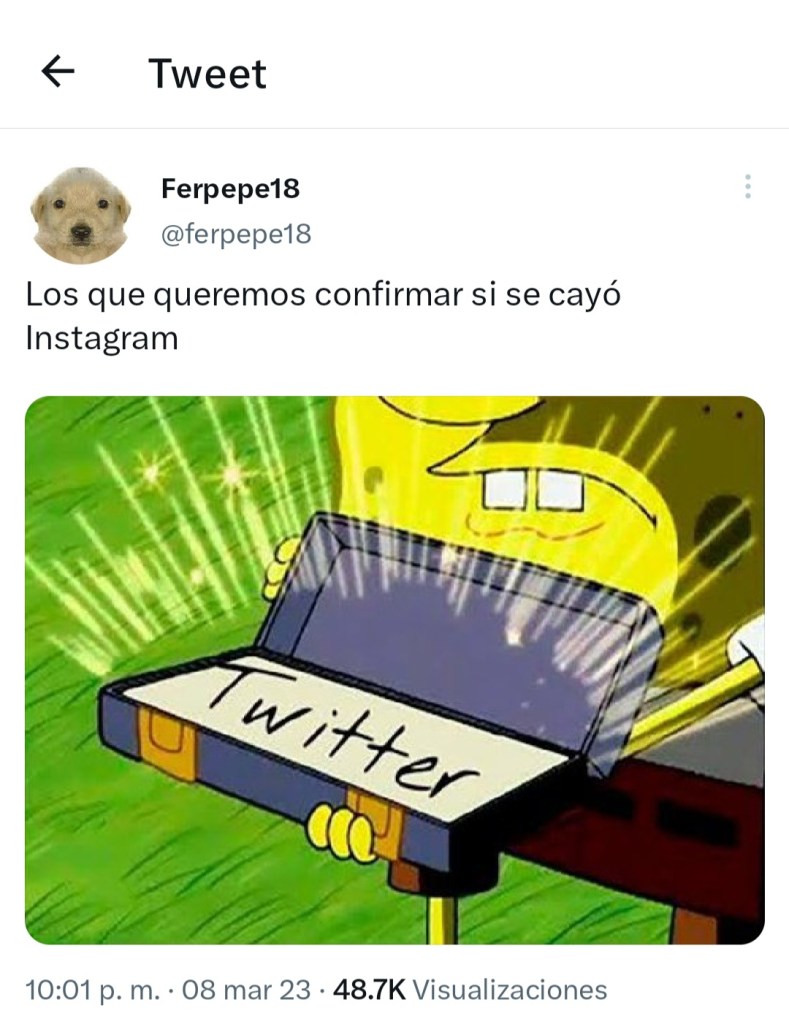The height and width of the screenshot is (1024, 789).
Task: Go back from the Tweet screen
Action: point(59,72)
